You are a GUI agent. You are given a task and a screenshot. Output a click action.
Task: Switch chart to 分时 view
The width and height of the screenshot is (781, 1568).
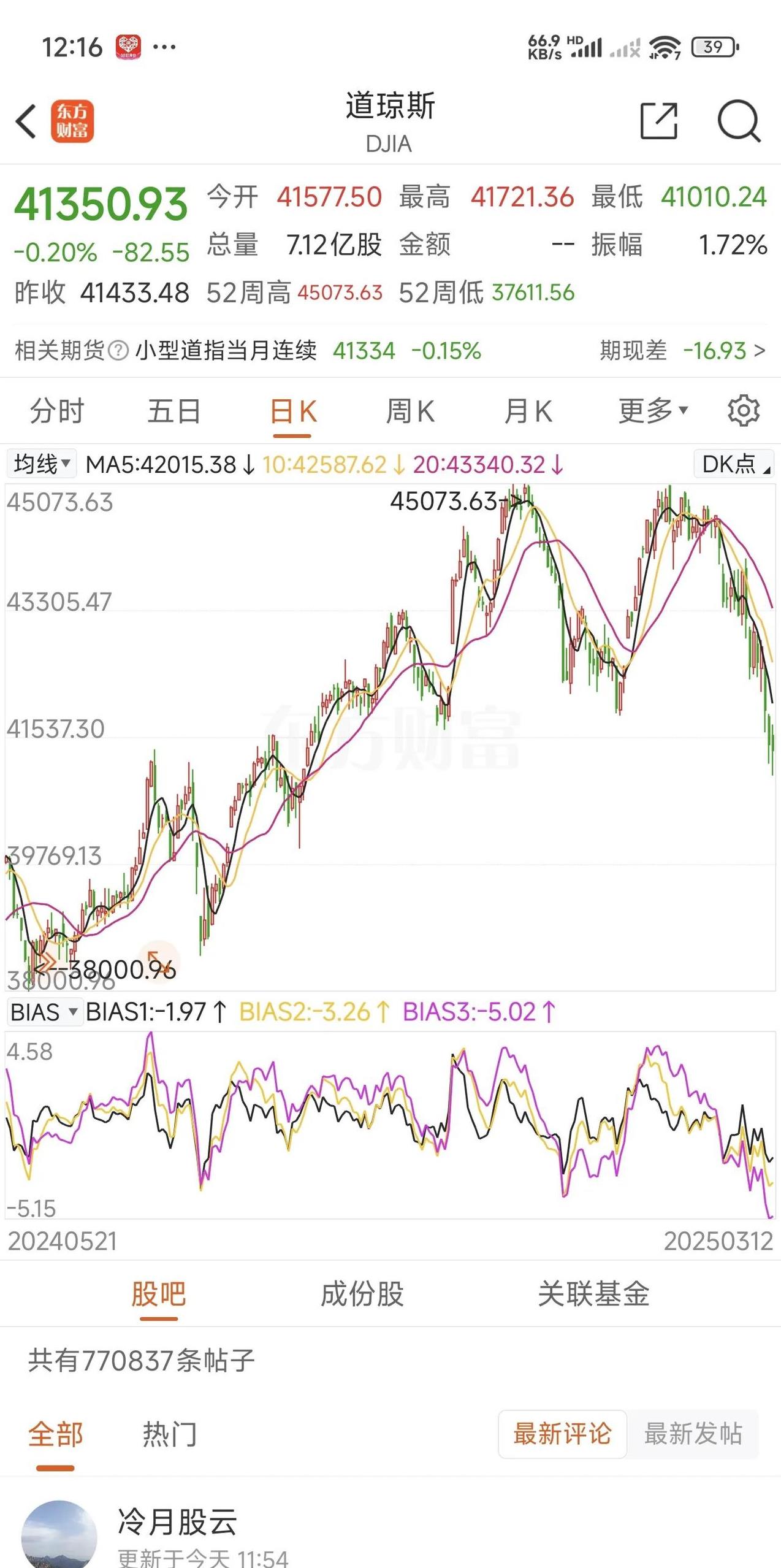[57, 411]
